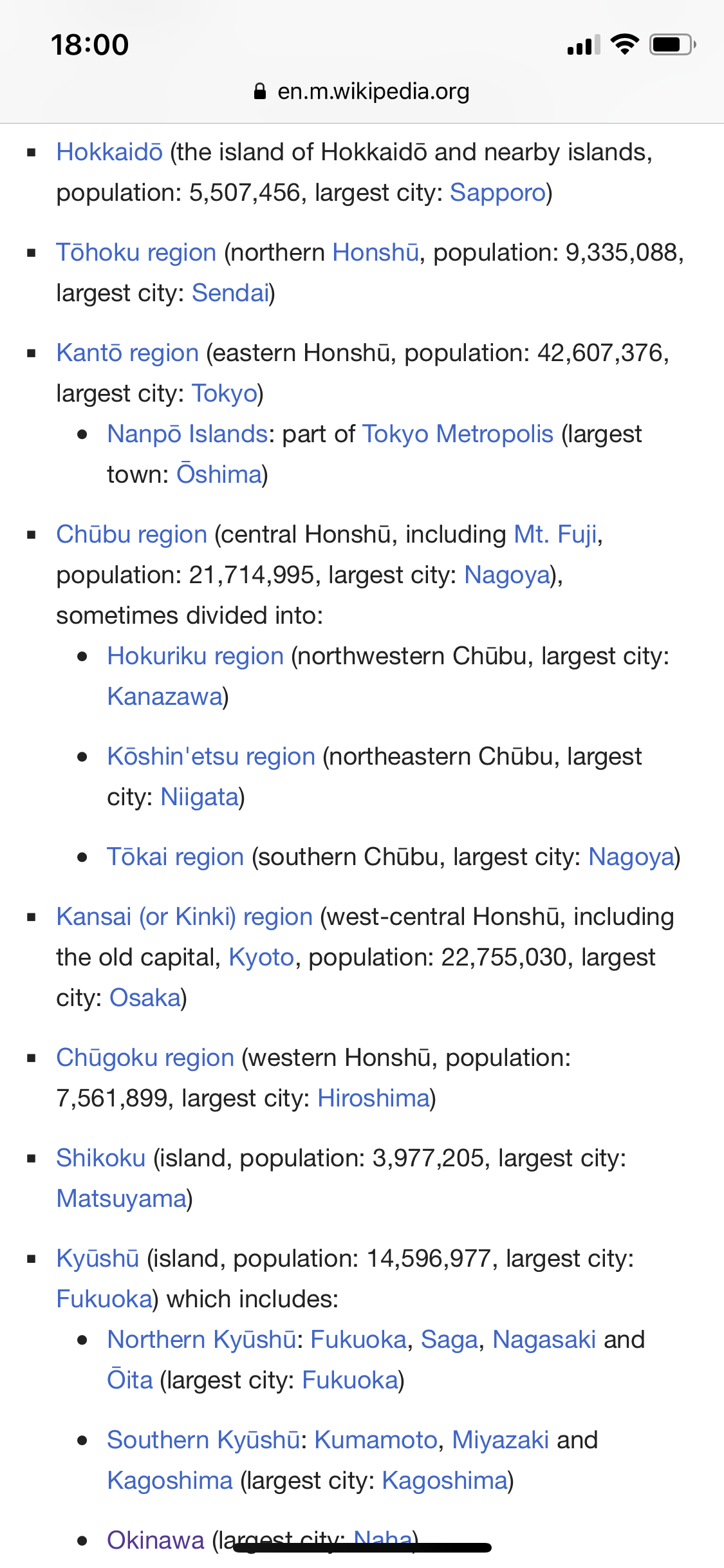724x1568 pixels.
Task: Open the Kantō region link
Action: pos(127,353)
